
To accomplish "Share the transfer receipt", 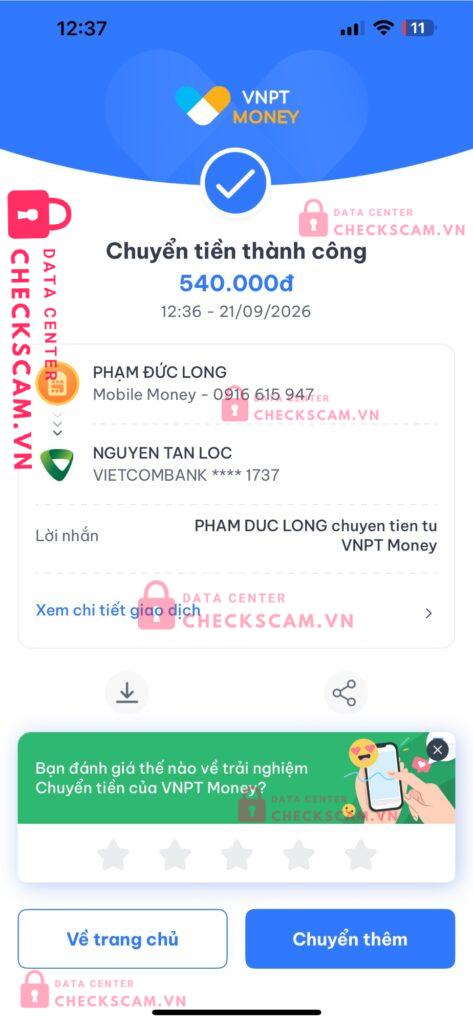I will coord(345,693).
